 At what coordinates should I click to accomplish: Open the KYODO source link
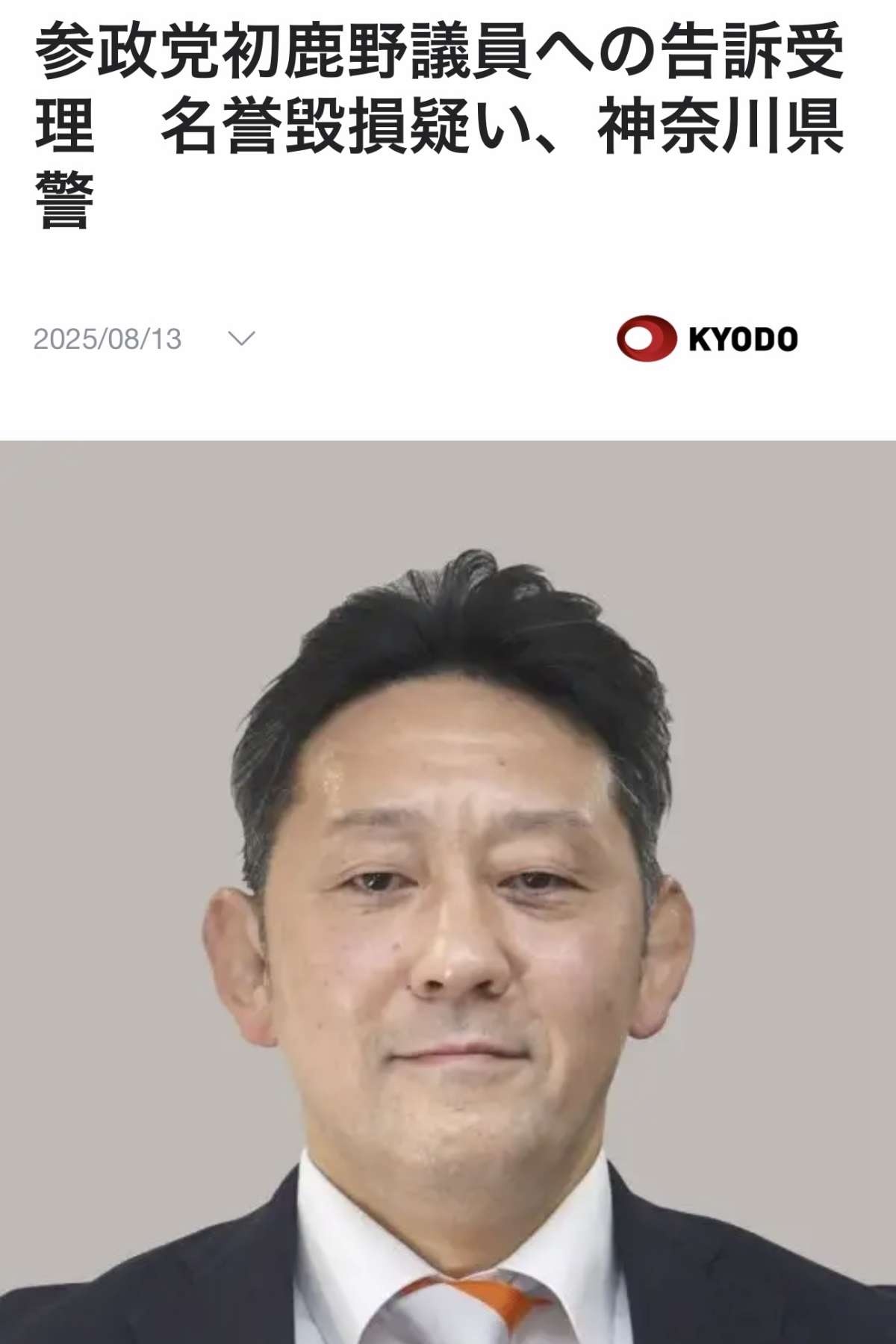[x=707, y=338]
